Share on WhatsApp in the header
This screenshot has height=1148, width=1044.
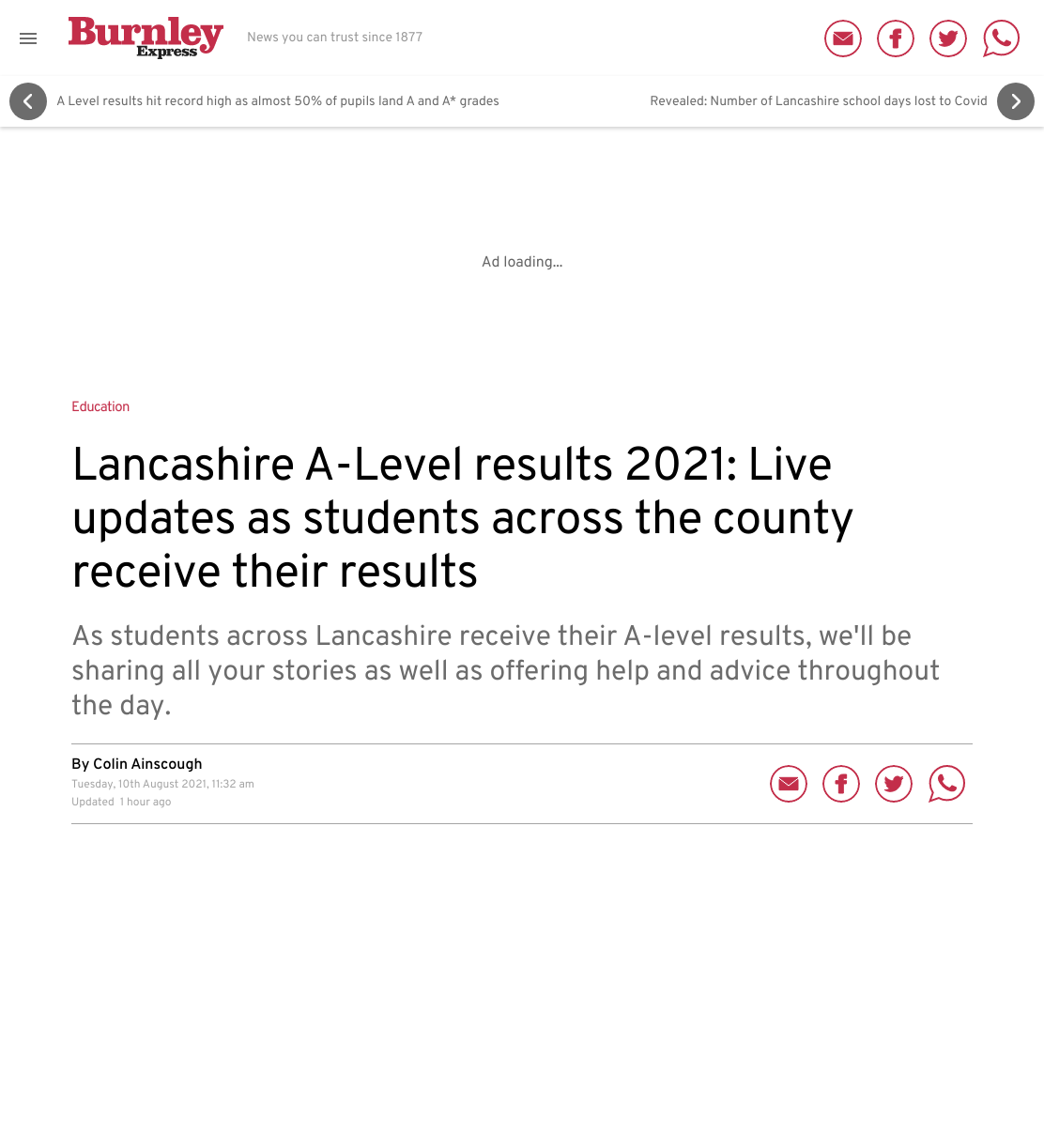pyautogui.click(x=1001, y=38)
